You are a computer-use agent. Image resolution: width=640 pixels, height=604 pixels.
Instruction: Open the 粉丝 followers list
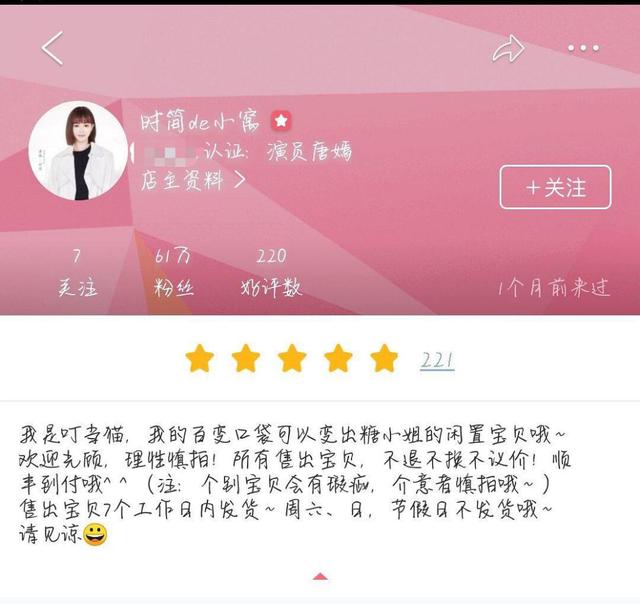(174, 274)
